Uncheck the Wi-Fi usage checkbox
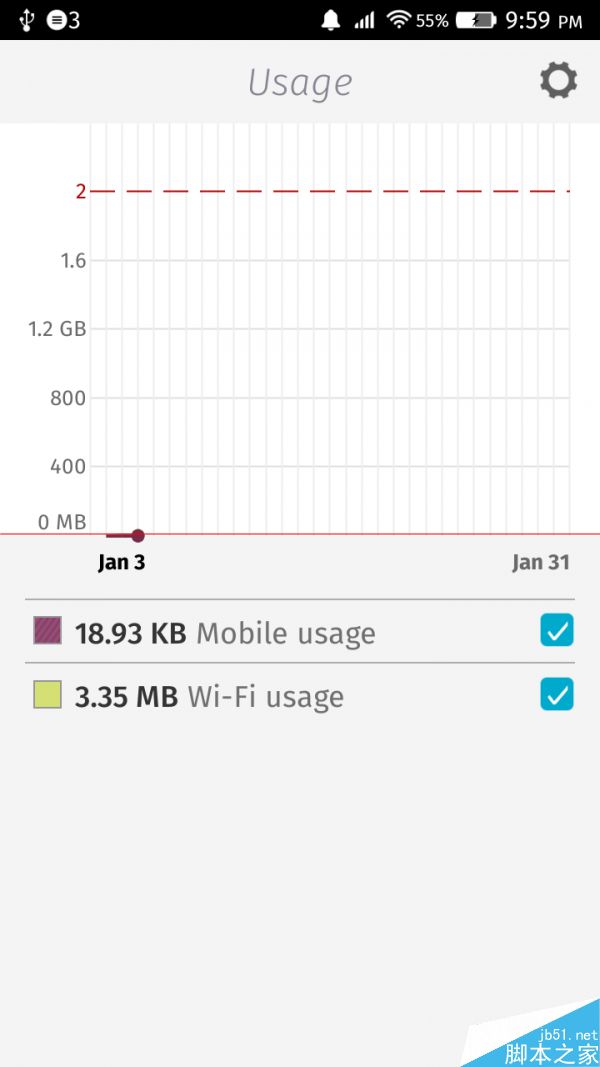 click(557, 694)
